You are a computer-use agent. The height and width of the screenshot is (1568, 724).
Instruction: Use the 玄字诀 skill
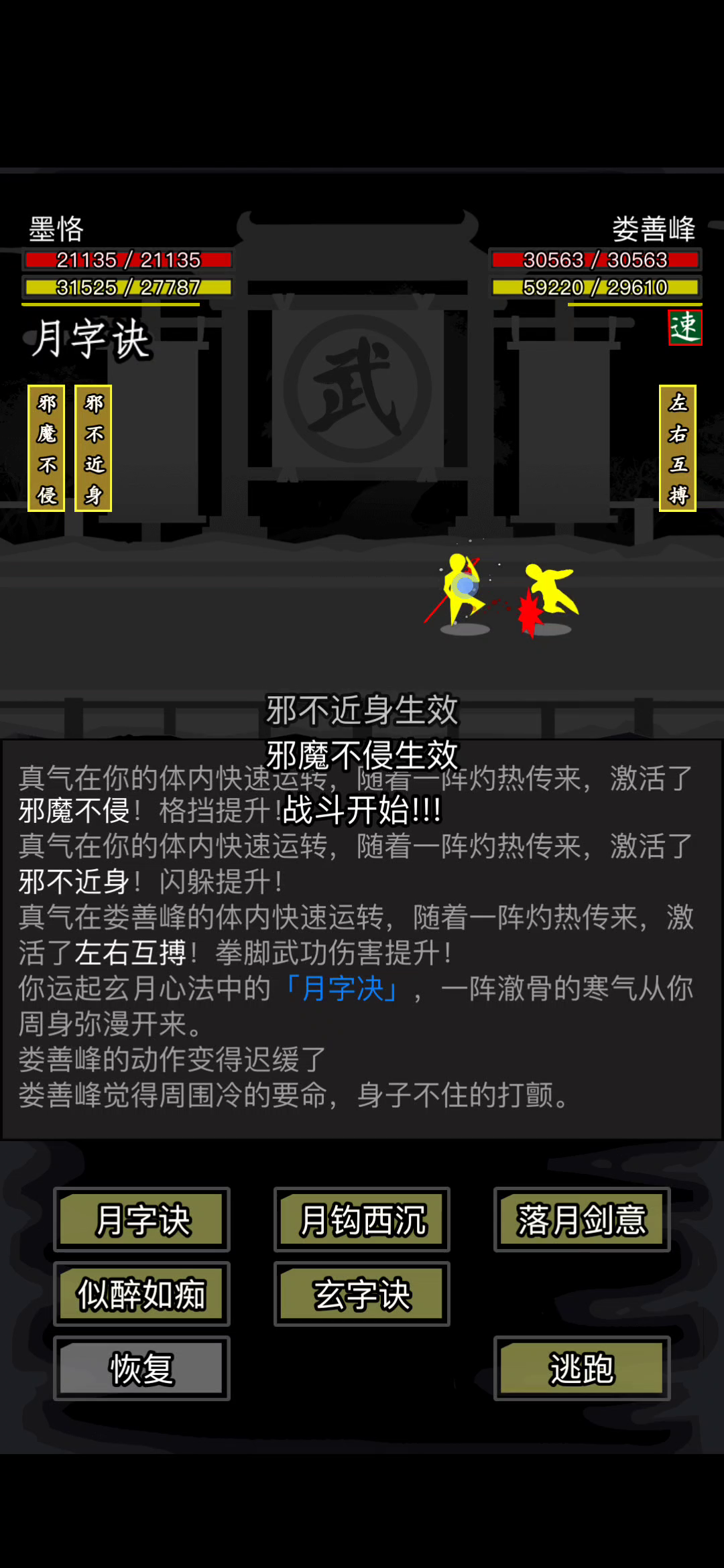tap(362, 1294)
